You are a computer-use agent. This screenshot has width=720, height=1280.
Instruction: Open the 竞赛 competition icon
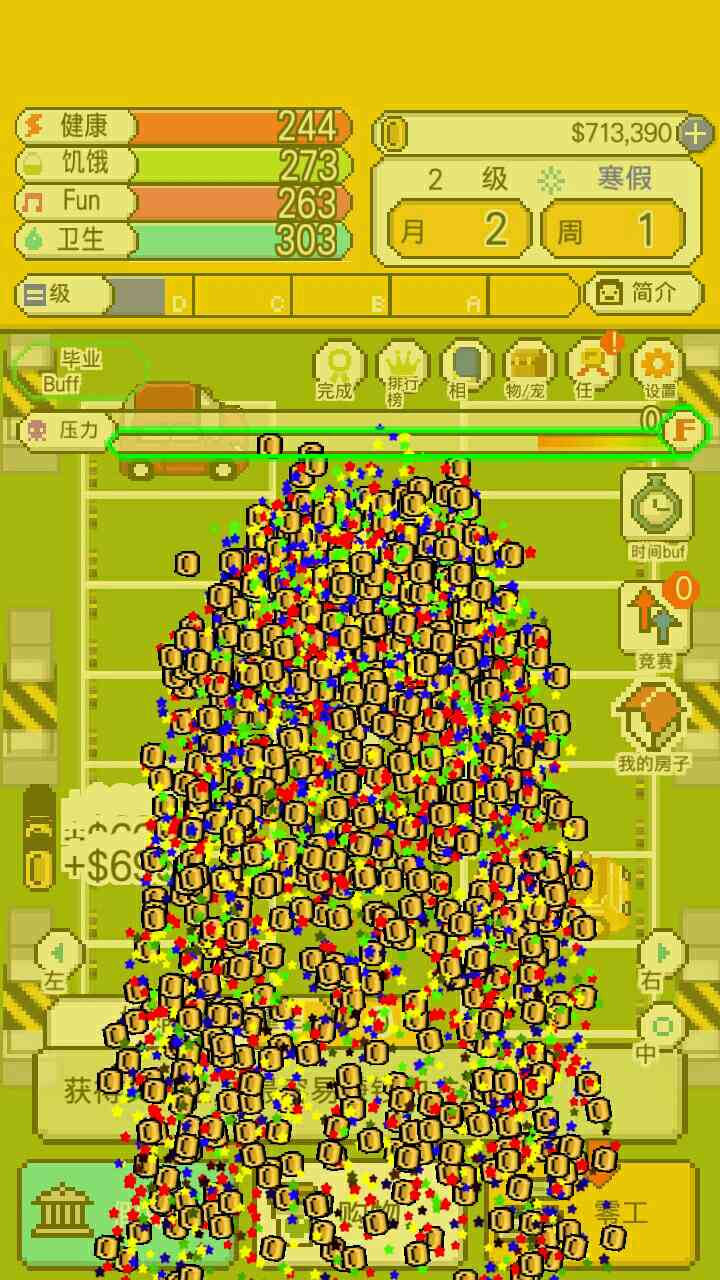[x=655, y=621]
